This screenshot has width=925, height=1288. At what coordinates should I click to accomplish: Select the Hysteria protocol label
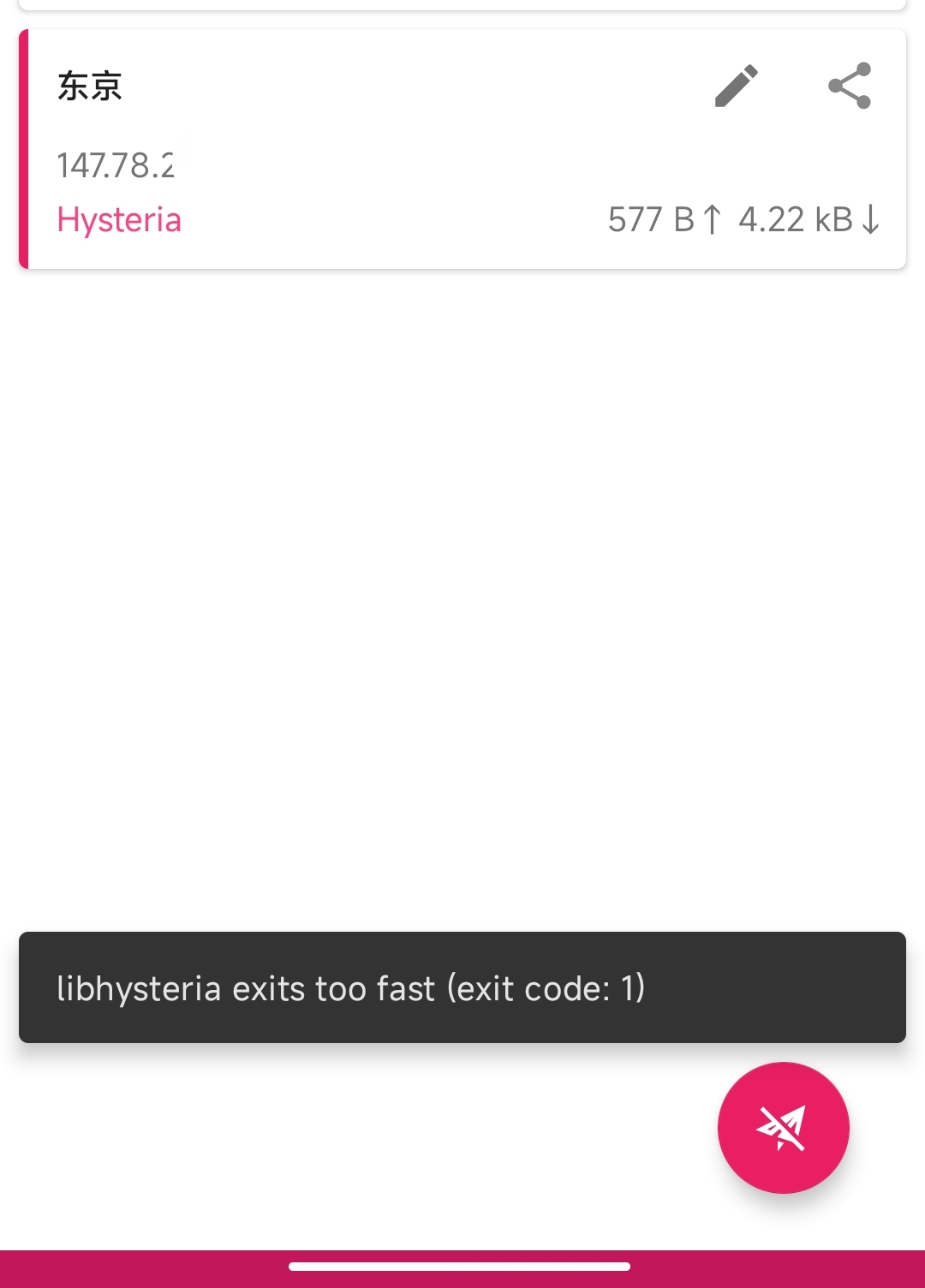coord(119,219)
